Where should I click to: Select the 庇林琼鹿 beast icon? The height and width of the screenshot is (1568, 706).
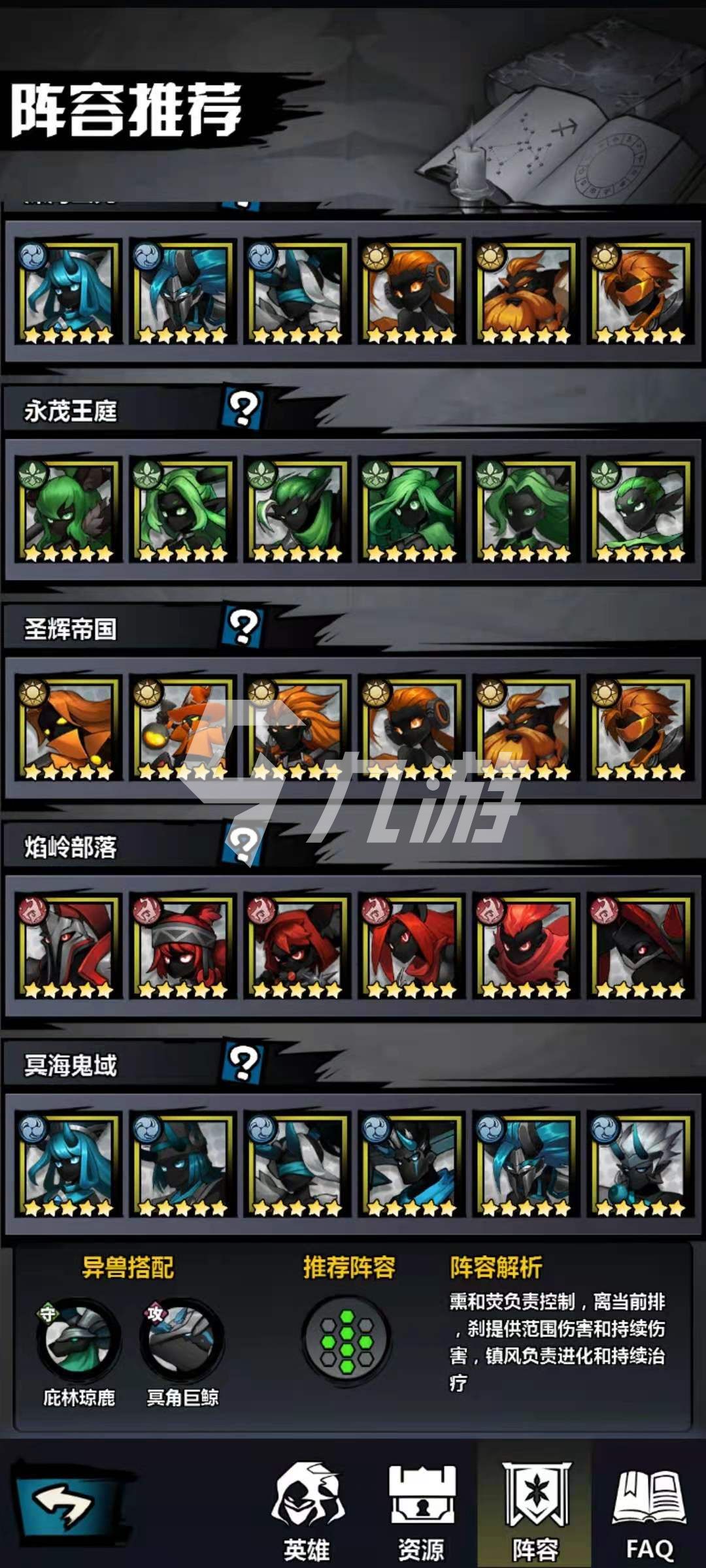pyautogui.click(x=80, y=1339)
